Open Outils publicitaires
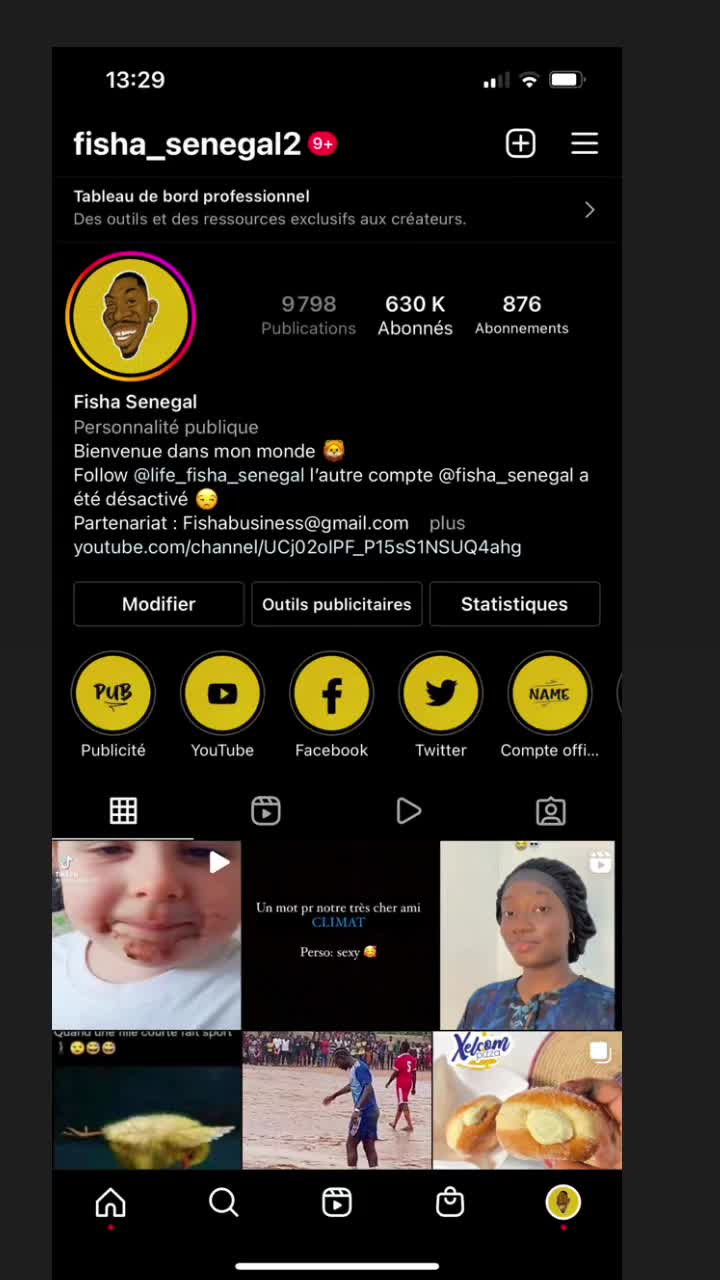 (x=336, y=604)
